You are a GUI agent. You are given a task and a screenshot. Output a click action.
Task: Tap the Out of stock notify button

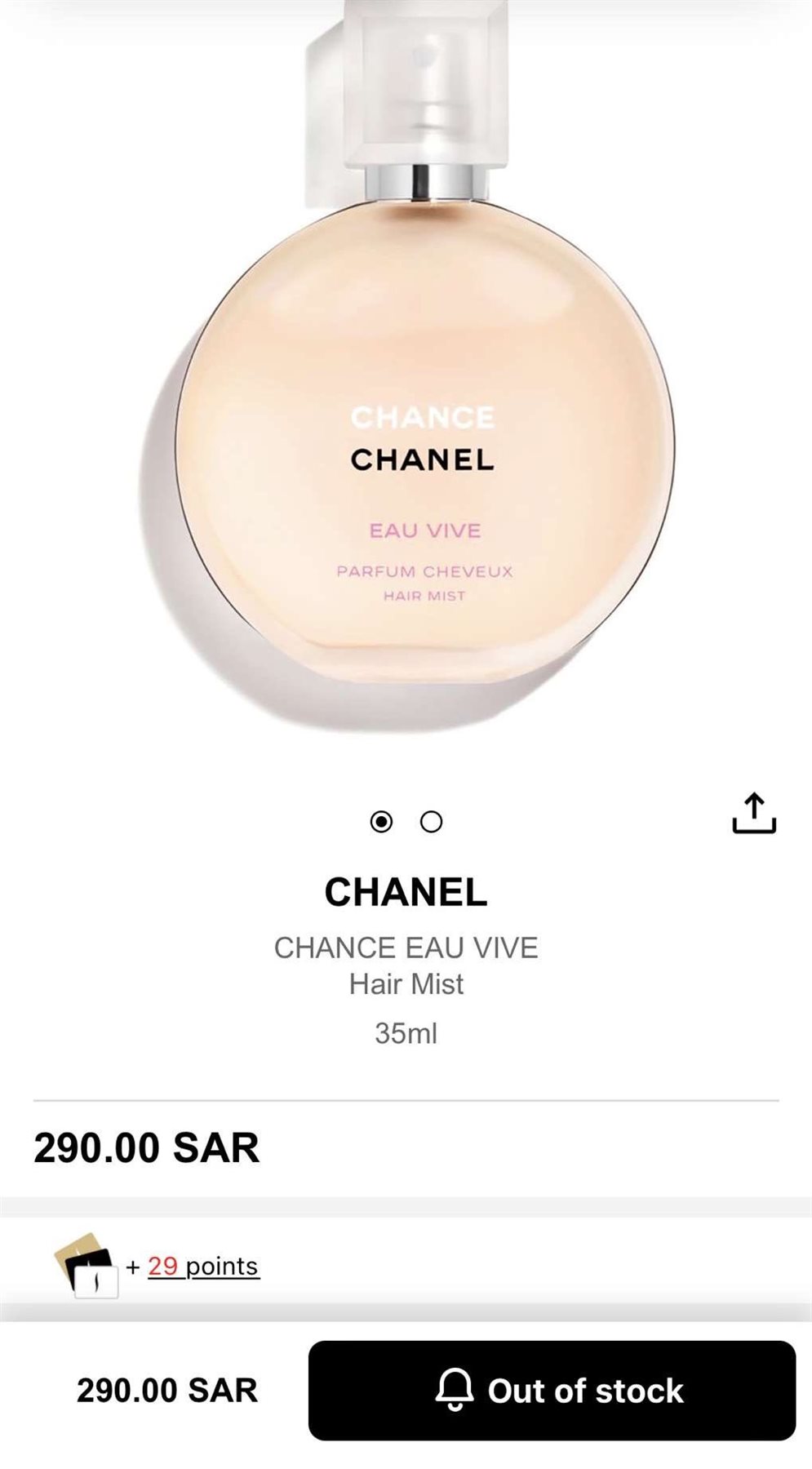coord(552,1391)
